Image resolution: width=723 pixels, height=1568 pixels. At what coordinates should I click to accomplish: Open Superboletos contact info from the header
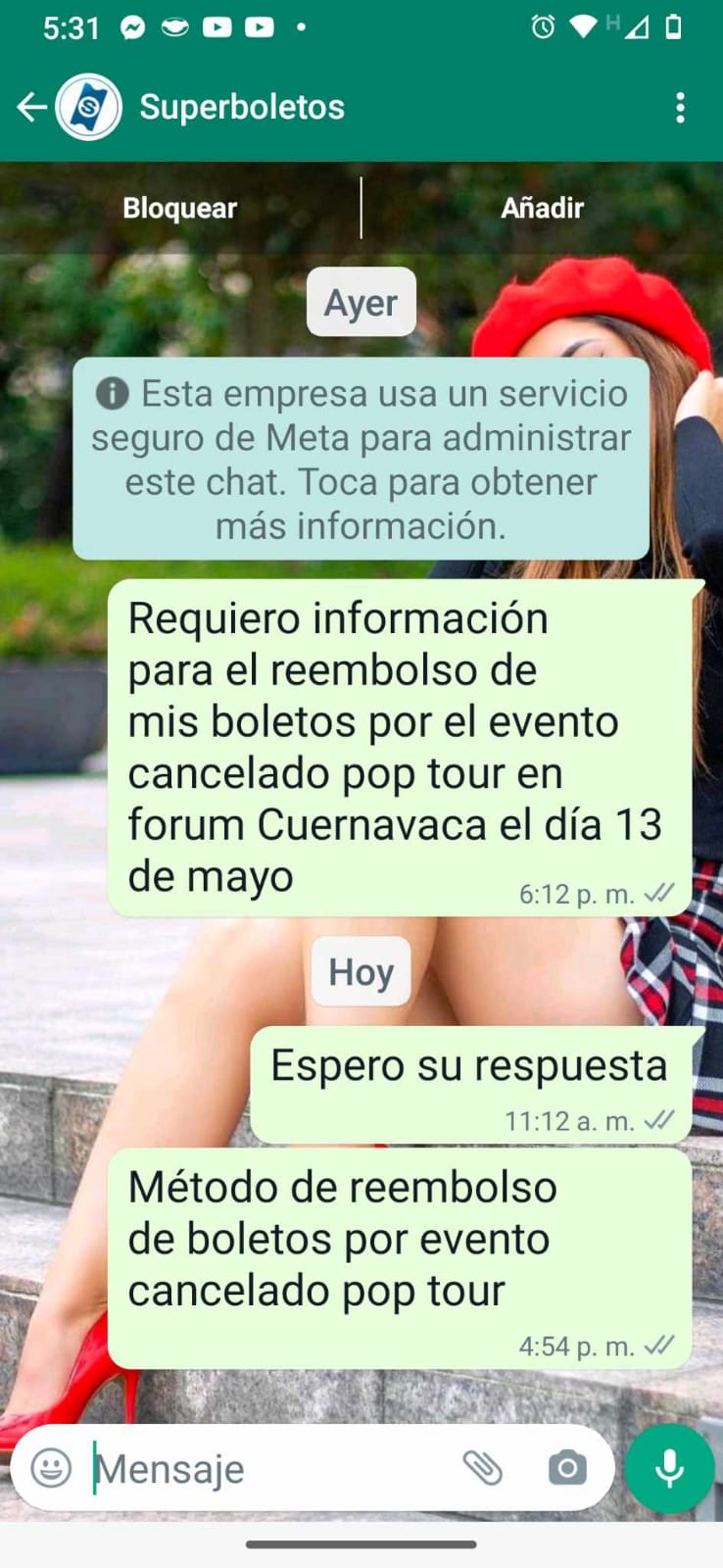[242, 107]
